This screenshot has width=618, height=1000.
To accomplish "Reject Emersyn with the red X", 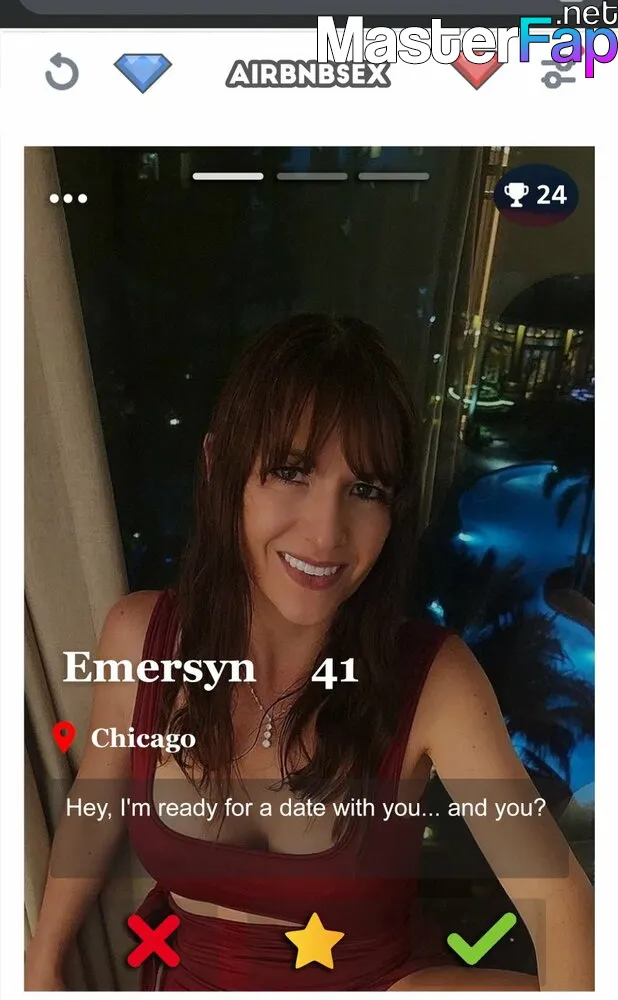I will coord(154,941).
